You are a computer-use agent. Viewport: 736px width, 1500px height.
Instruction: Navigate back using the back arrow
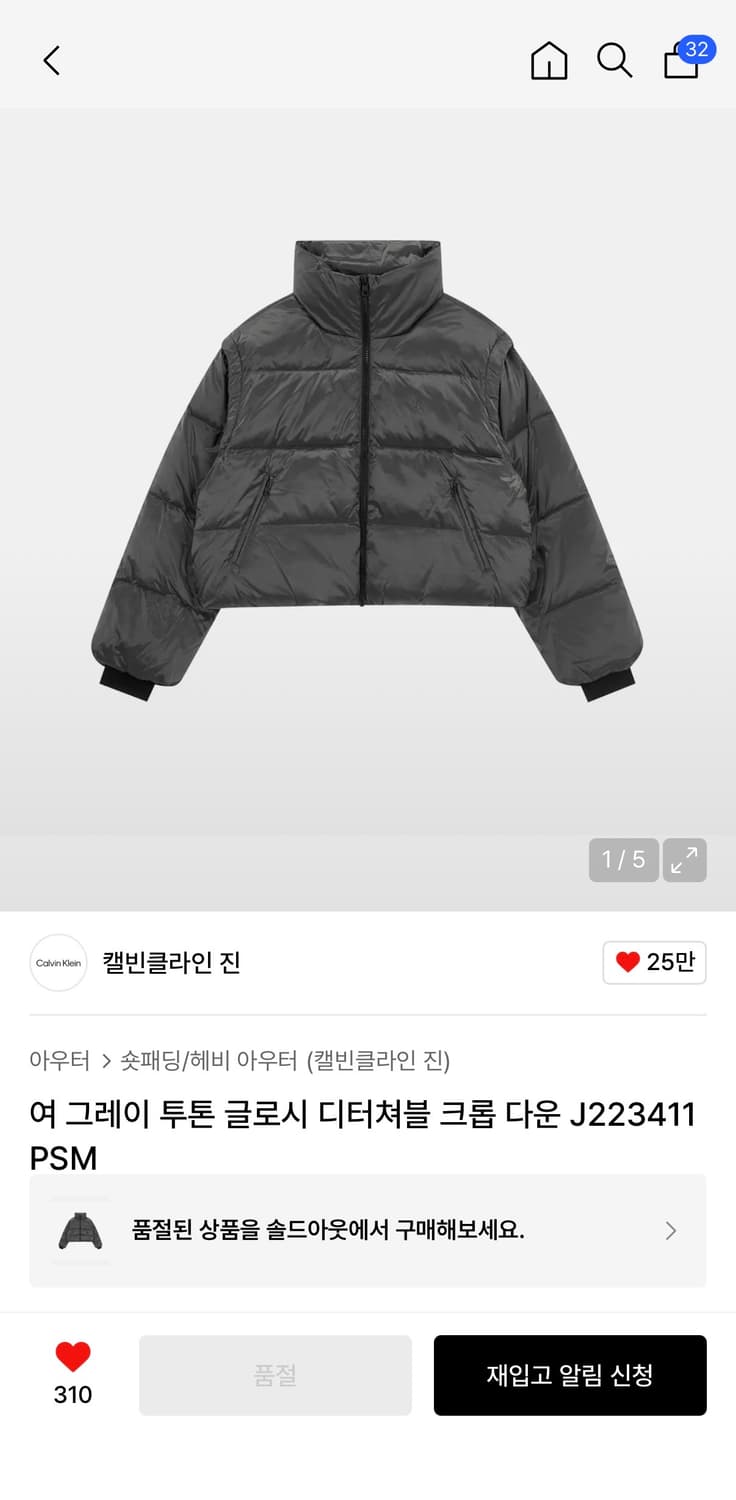coord(52,60)
